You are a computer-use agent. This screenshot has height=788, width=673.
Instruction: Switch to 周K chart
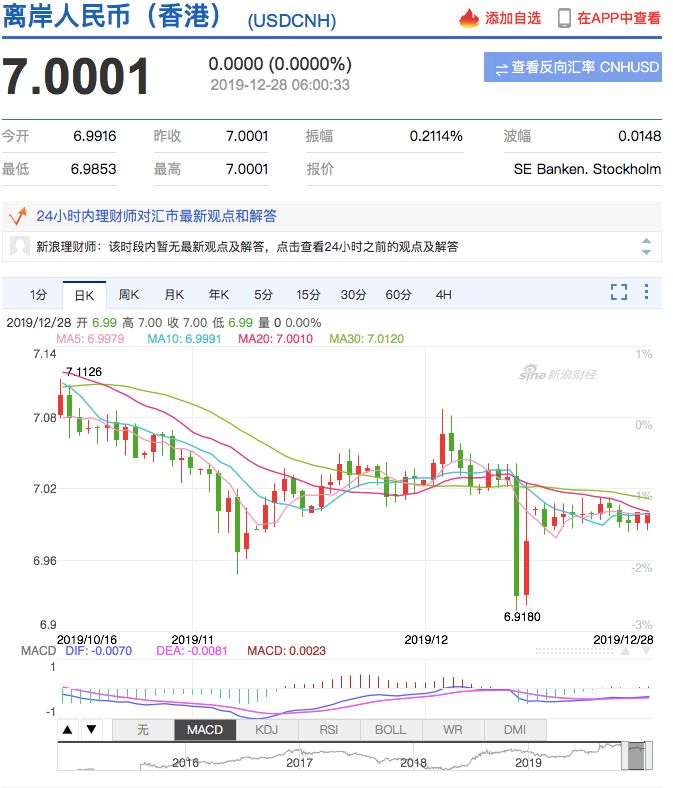(128, 294)
